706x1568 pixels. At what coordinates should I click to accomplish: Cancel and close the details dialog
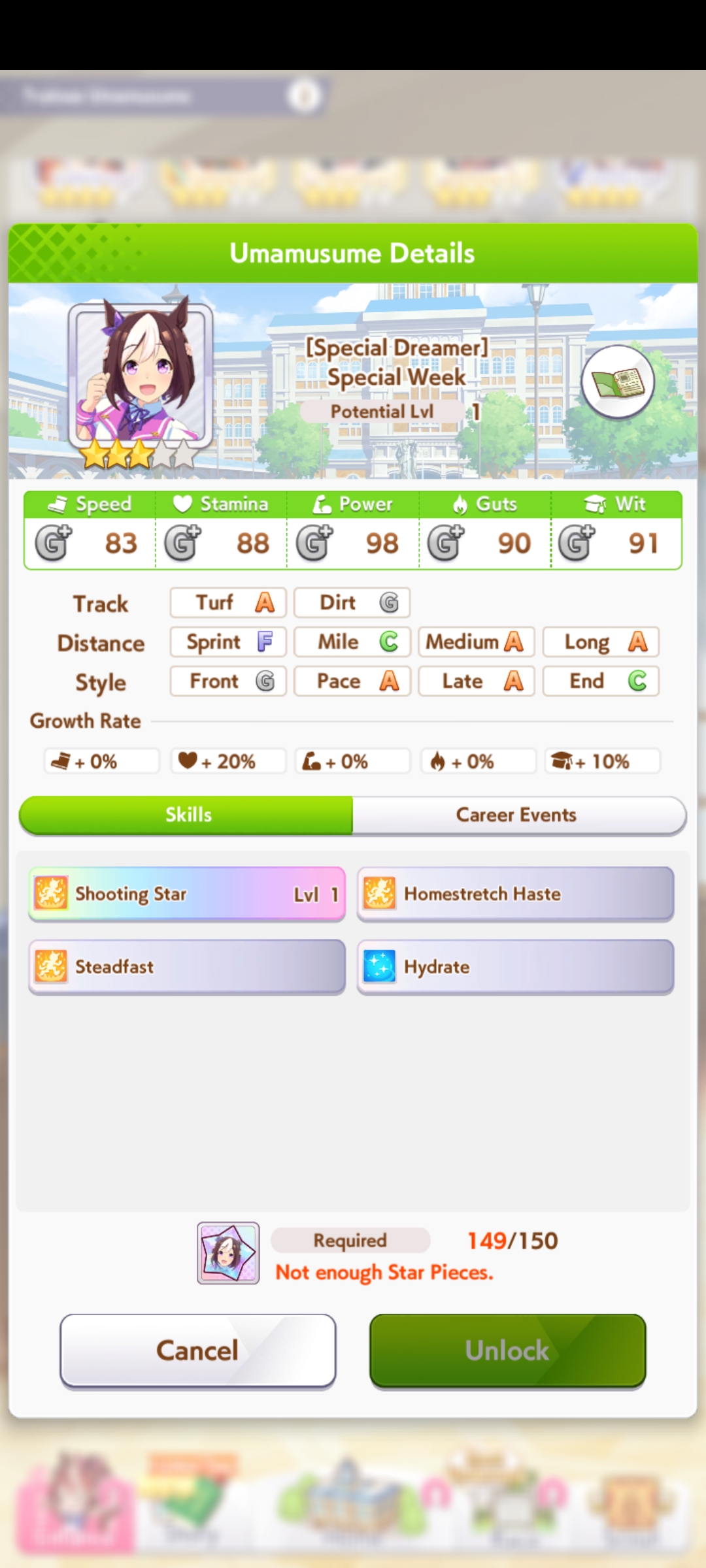pos(198,1350)
